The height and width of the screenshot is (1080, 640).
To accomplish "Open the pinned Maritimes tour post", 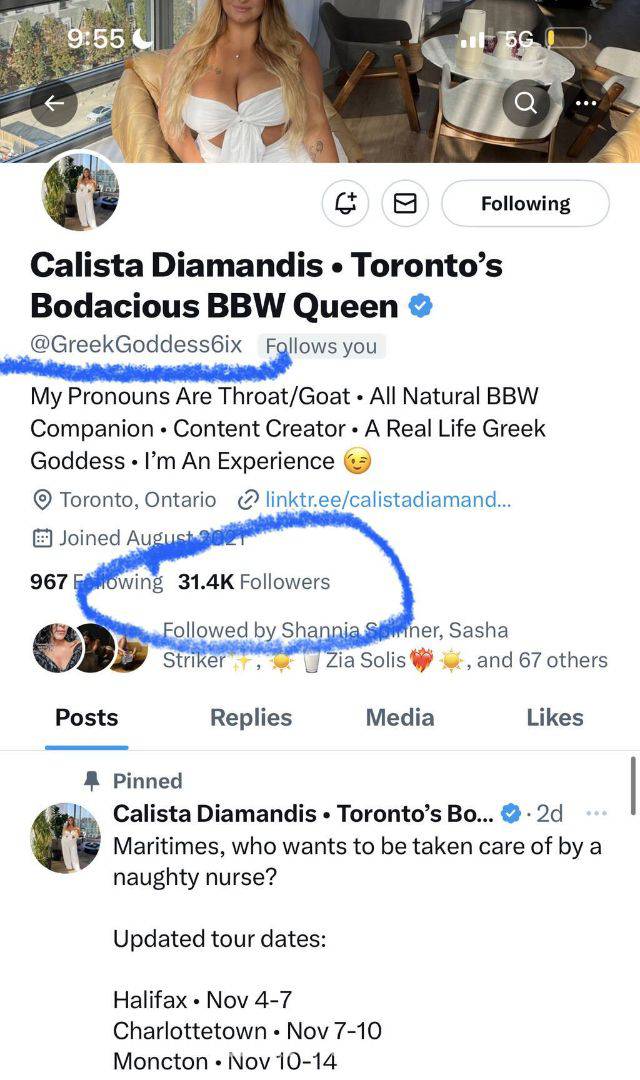I will (x=360, y=860).
